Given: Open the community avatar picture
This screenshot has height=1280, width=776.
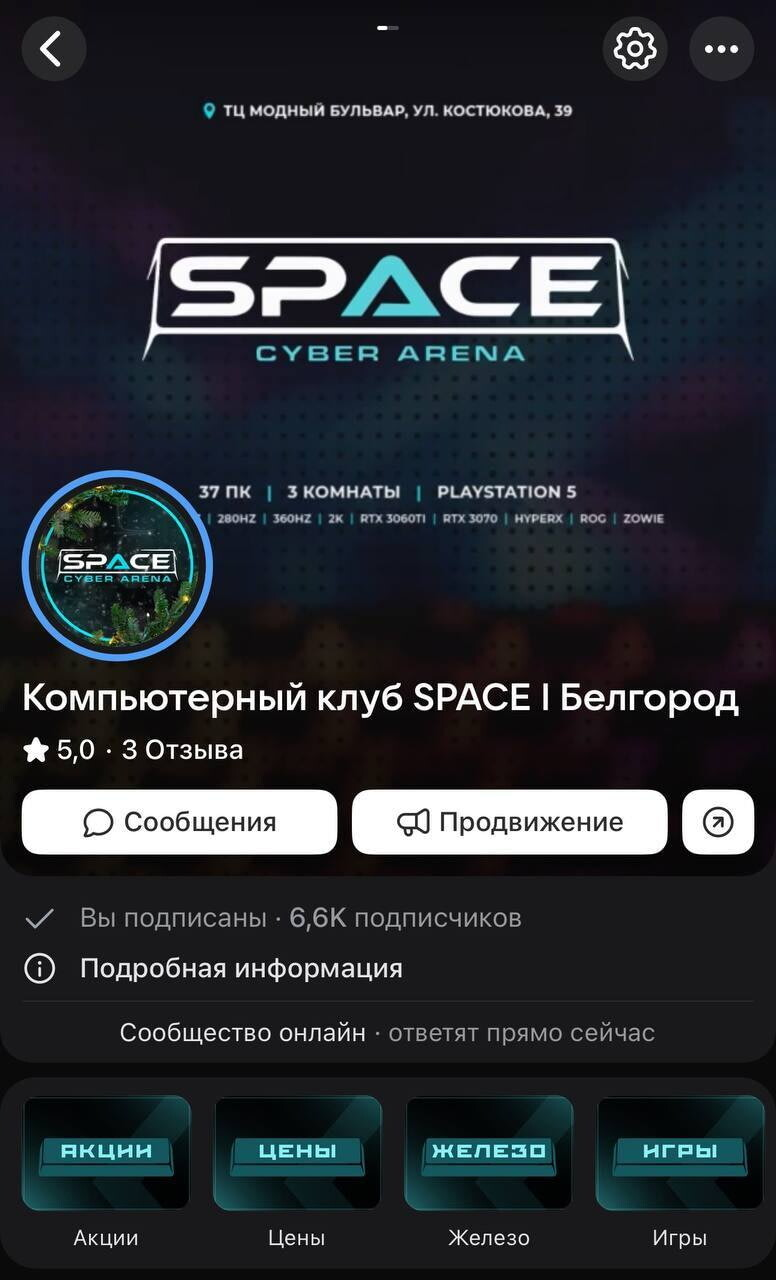Looking at the screenshot, I should tap(117, 565).
